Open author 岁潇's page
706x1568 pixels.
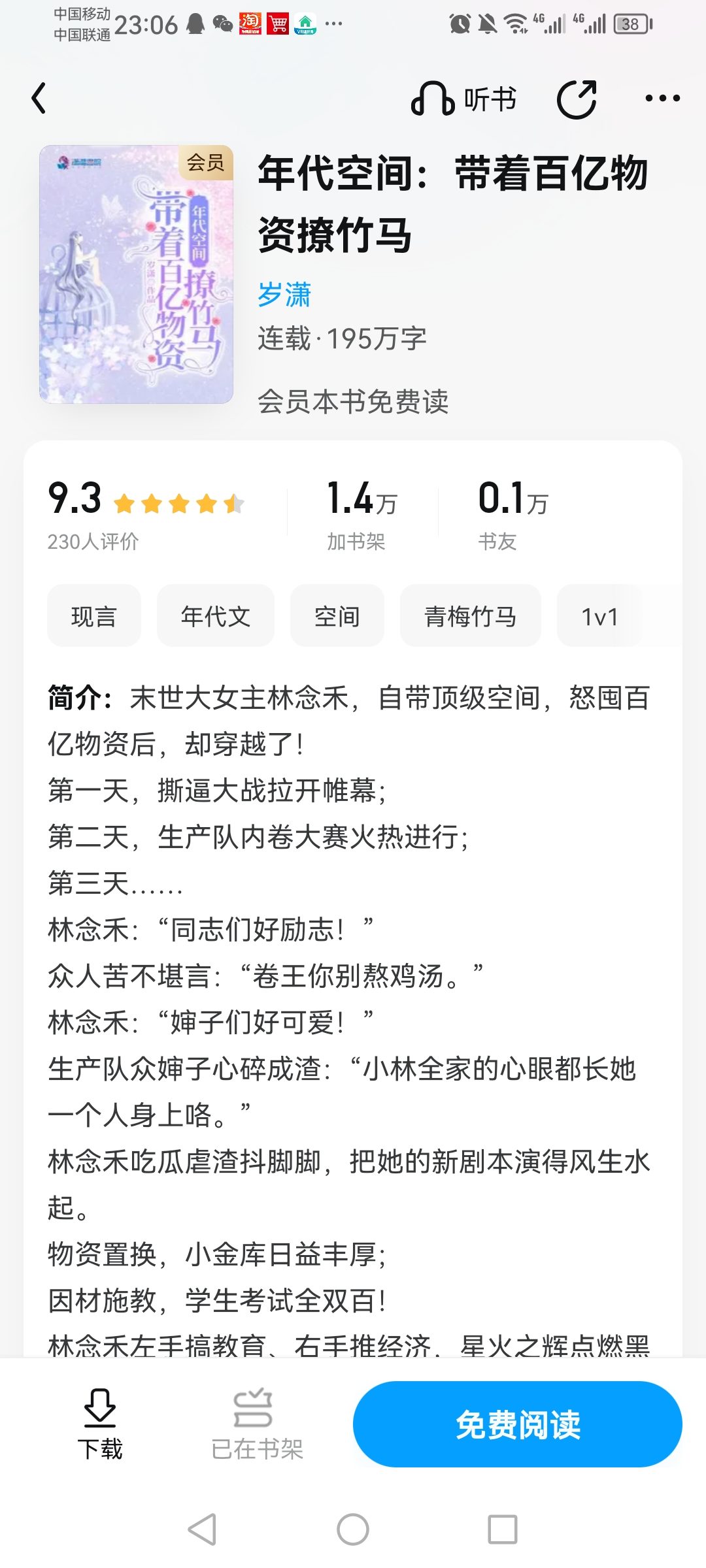(x=284, y=295)
